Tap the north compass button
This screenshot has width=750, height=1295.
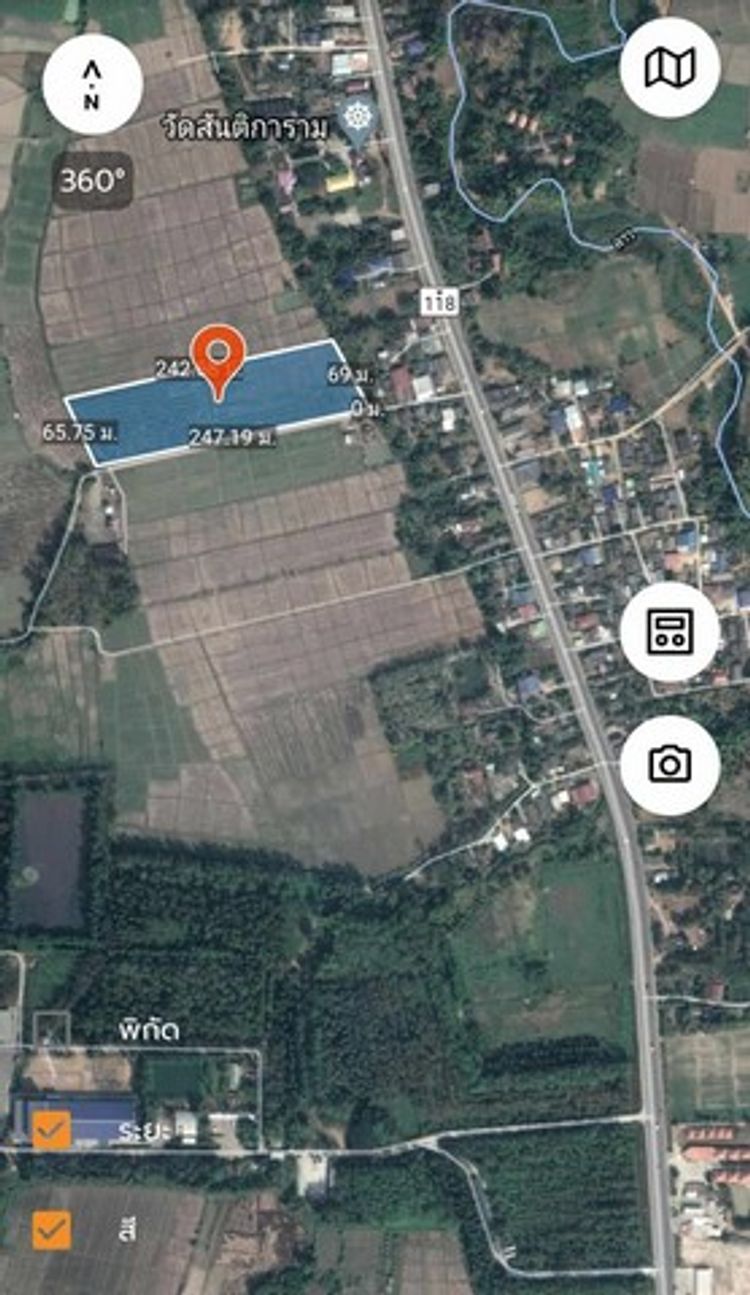tap(91, 85)
